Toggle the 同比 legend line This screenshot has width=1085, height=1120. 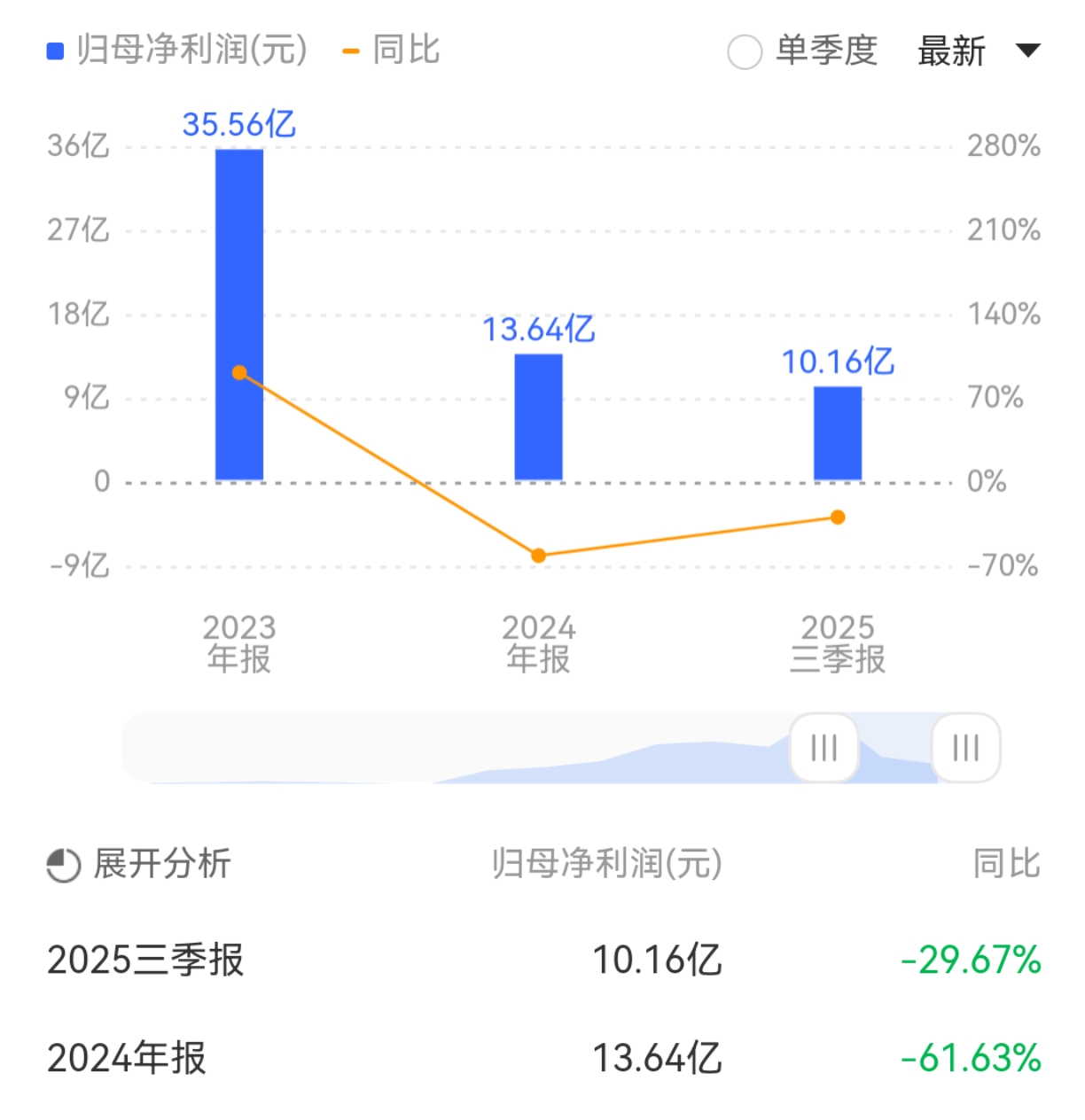coord(391,51)
